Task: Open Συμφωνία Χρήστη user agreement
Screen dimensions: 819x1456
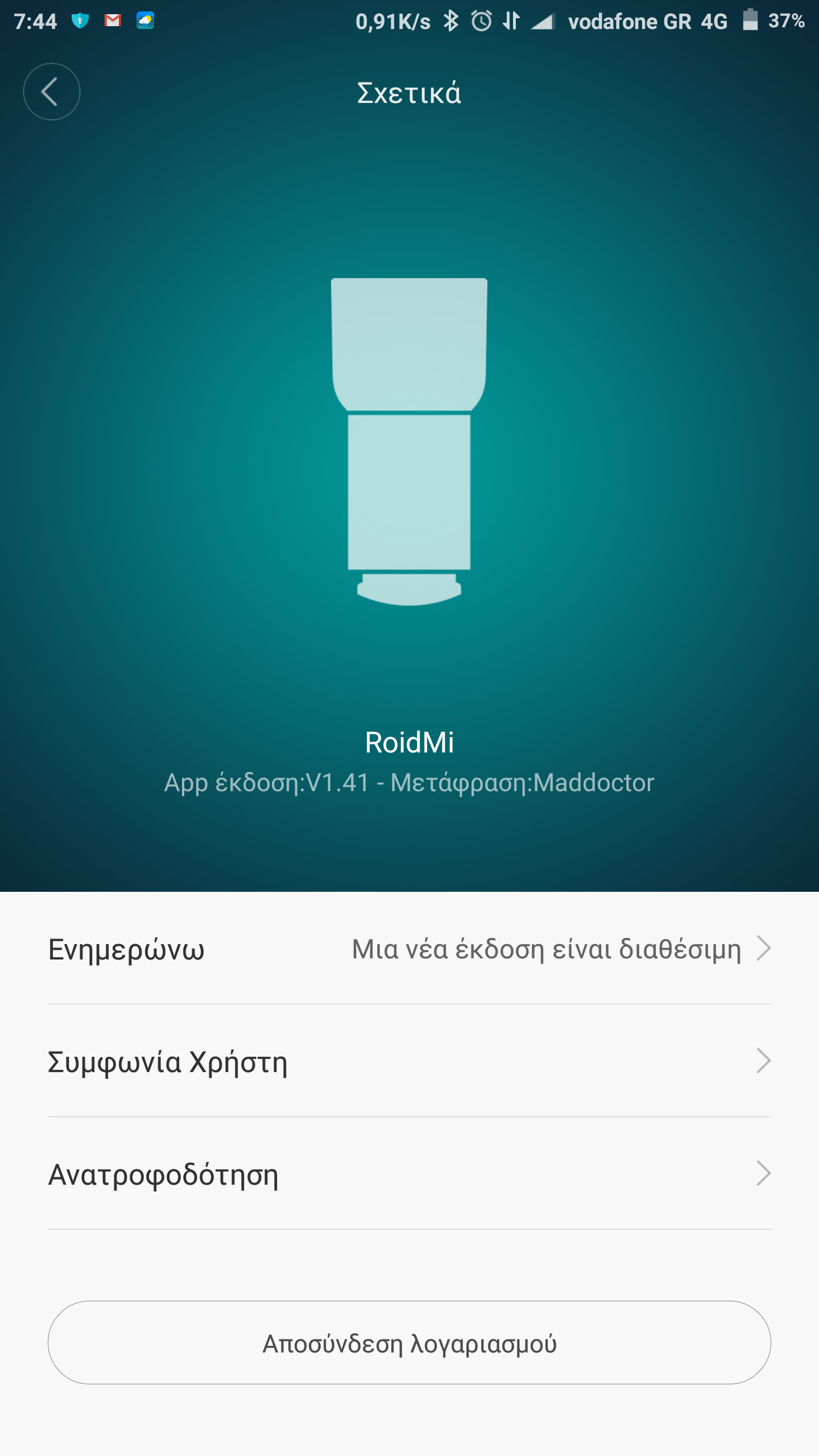Action: [409, 1061]
